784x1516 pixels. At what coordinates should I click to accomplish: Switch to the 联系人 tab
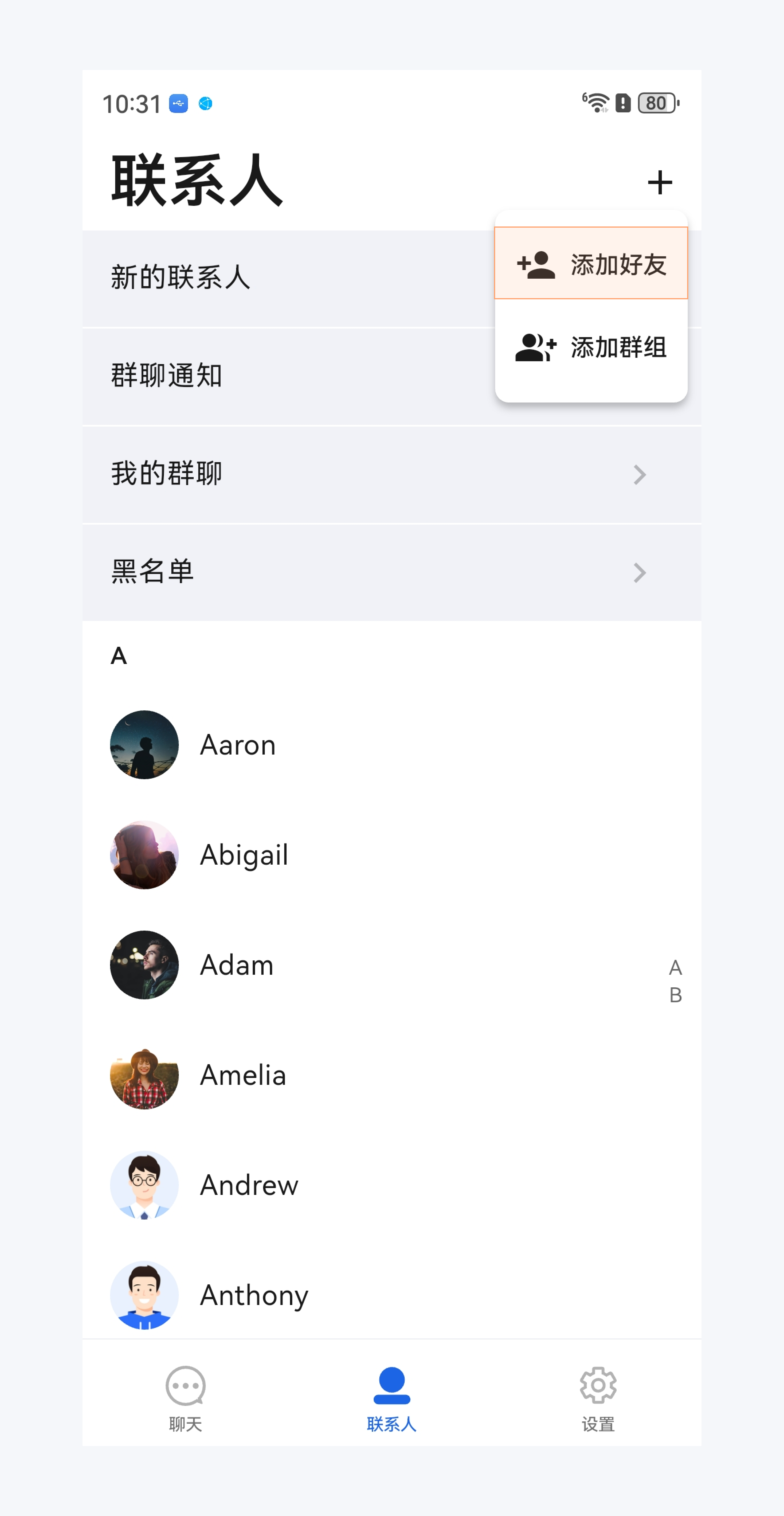coord(392,1398)
